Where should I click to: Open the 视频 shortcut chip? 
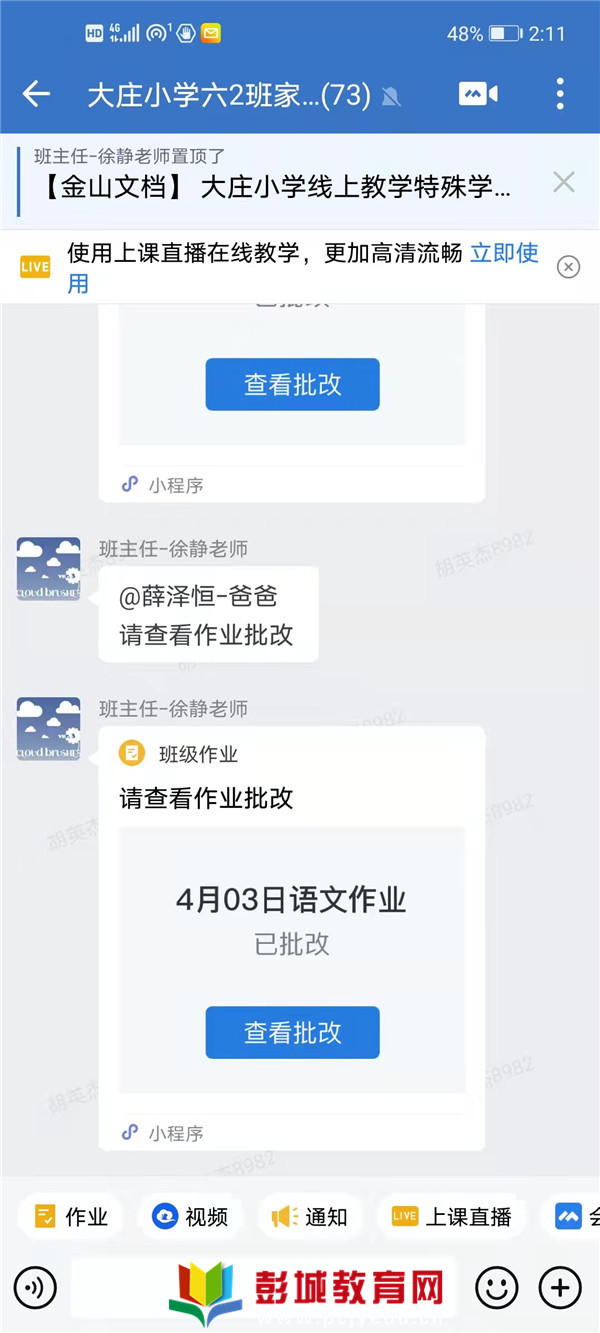tap(190, 1216)
